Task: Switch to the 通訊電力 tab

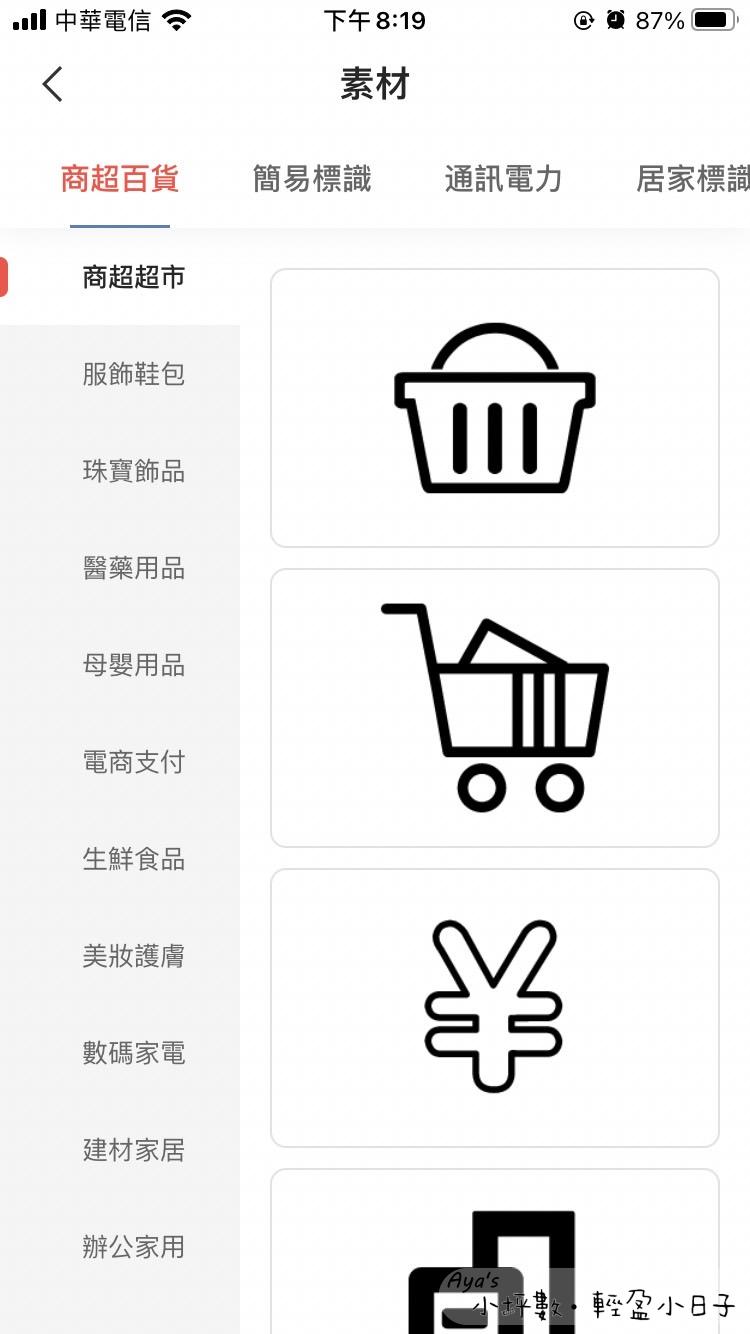Action: click(x=503, y=179)
